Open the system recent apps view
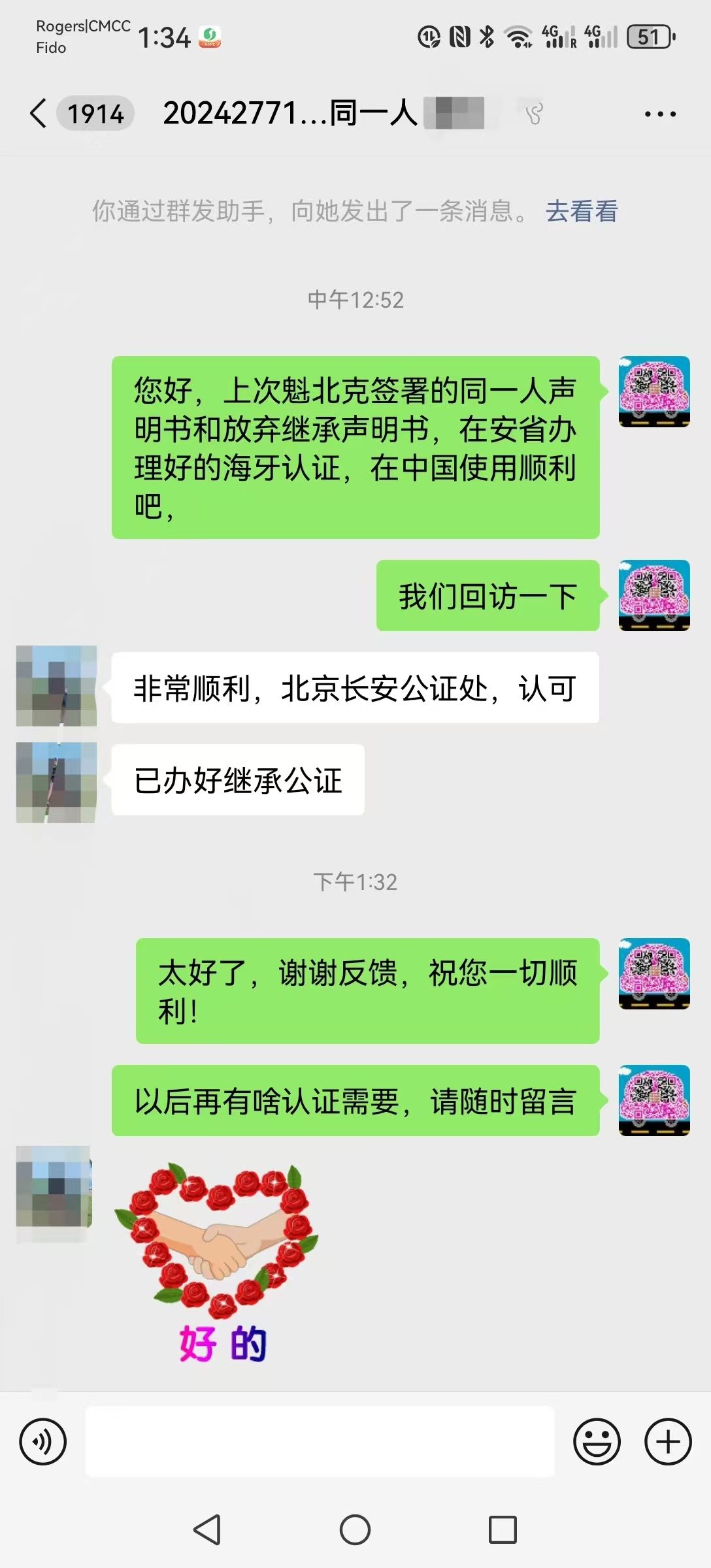Screen dimensions: 711x1568 503,1529
